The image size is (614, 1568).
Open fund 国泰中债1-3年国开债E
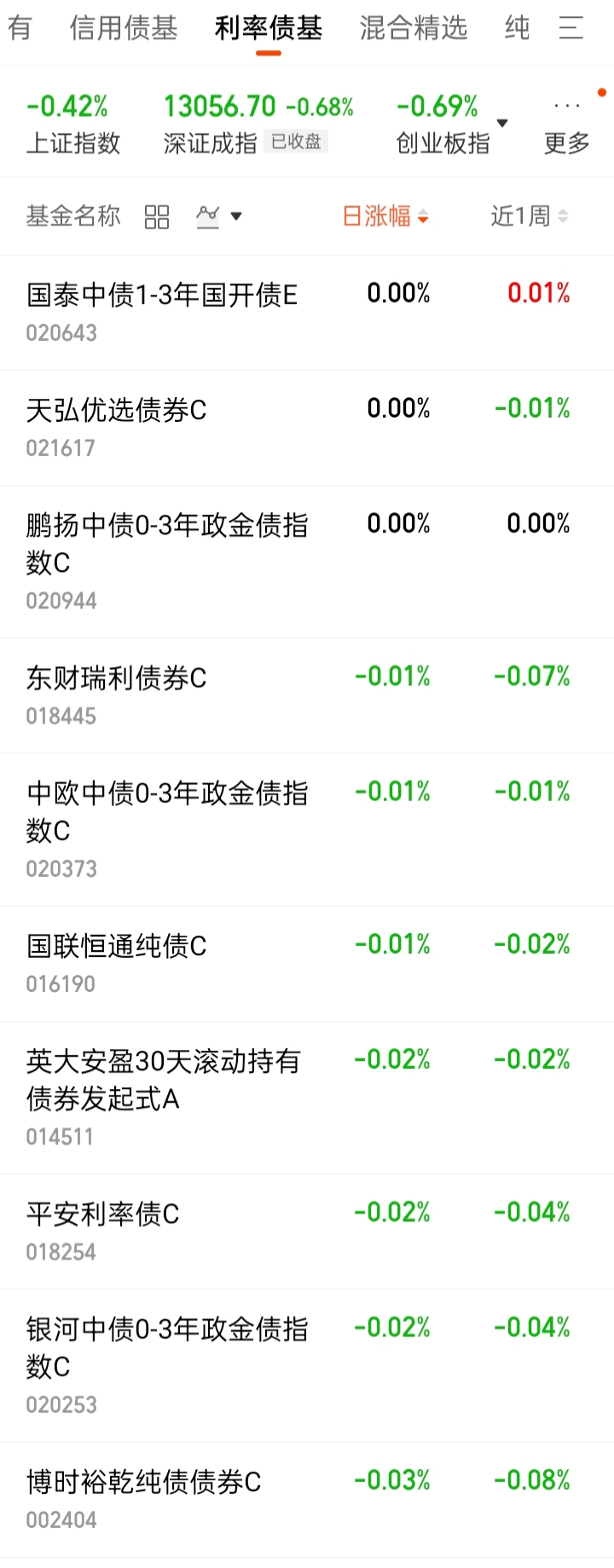(x=162, y=311)
